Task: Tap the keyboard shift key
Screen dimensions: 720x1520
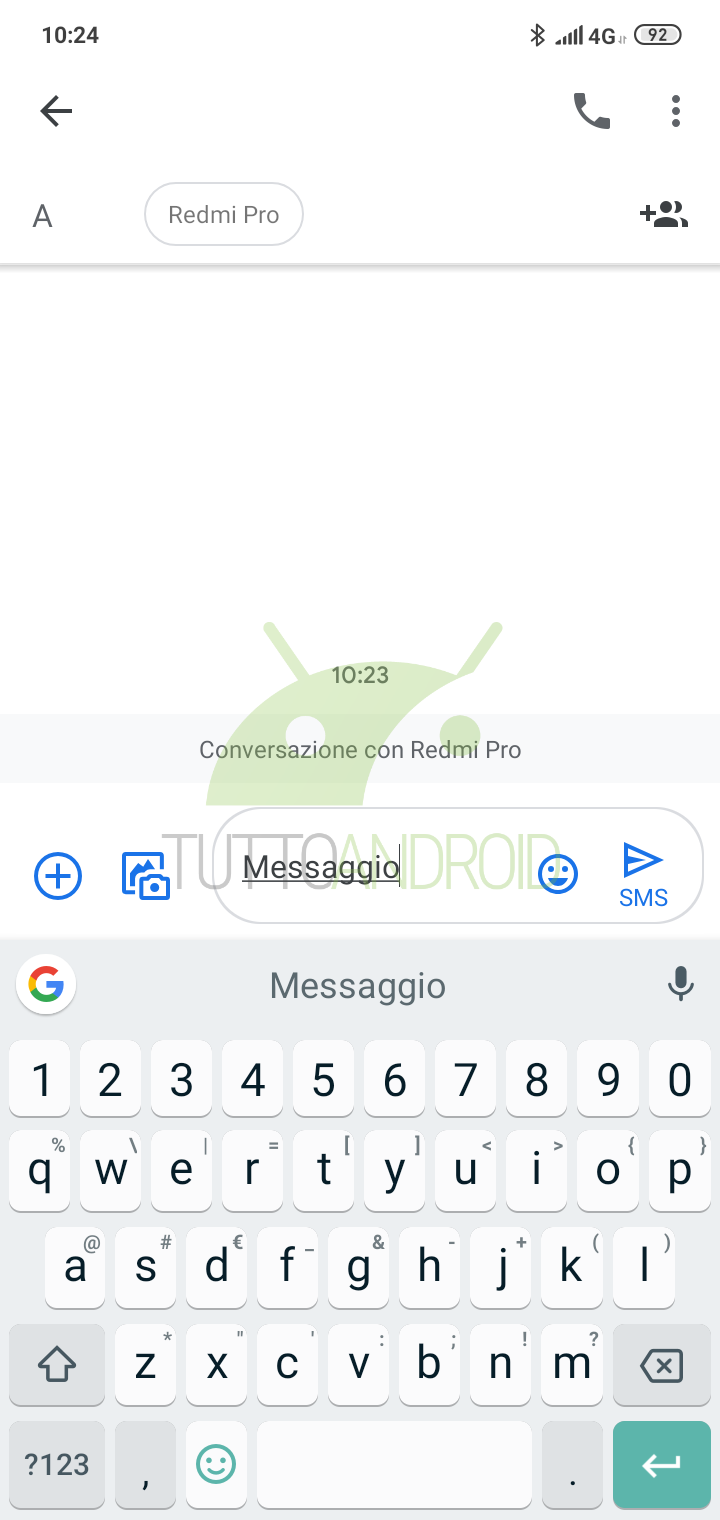Action: [x=57, y=1365]
